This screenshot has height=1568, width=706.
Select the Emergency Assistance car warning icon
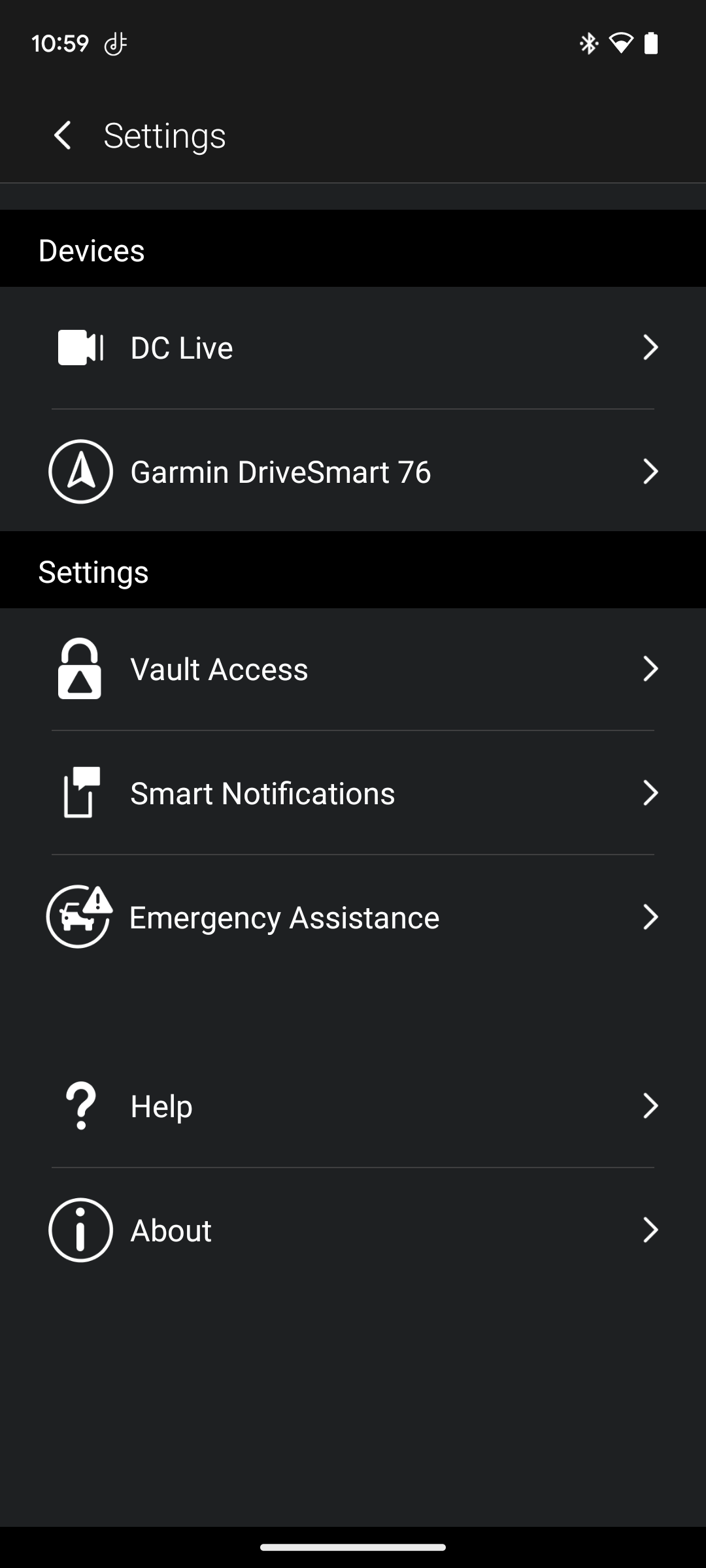pos(80,917)
